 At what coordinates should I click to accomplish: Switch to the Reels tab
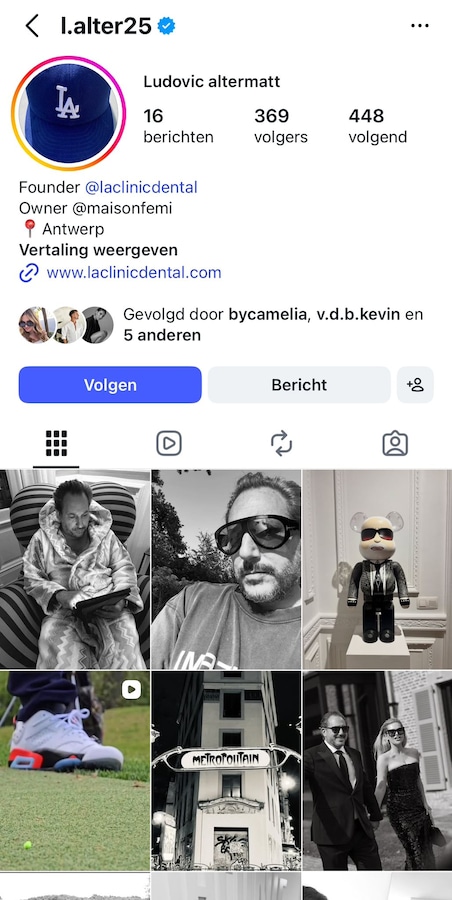pos(169,444)
